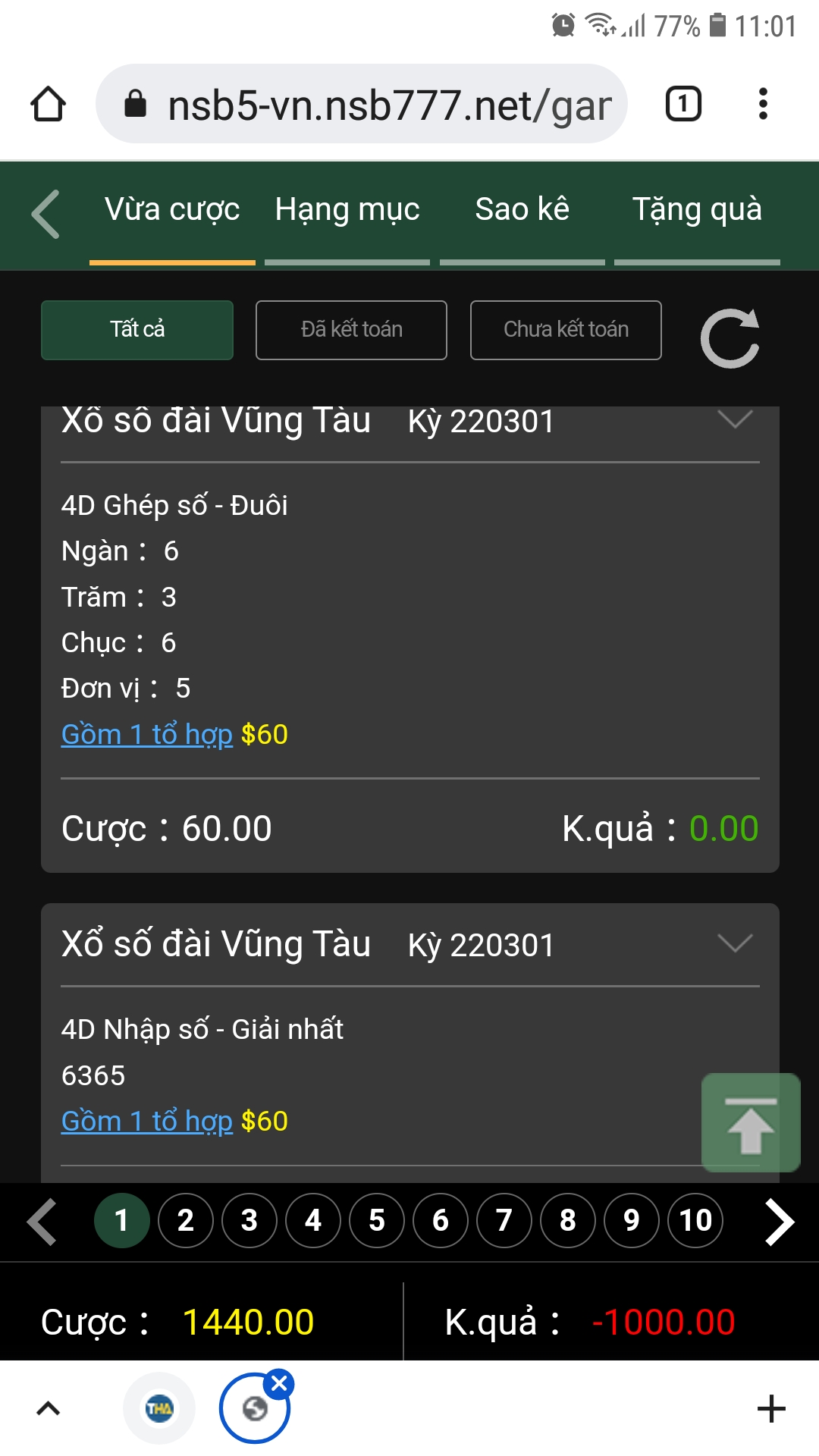Open the browser tab switcher
The width and height of the screenshot is (819, 1456).
pos(683,104)
